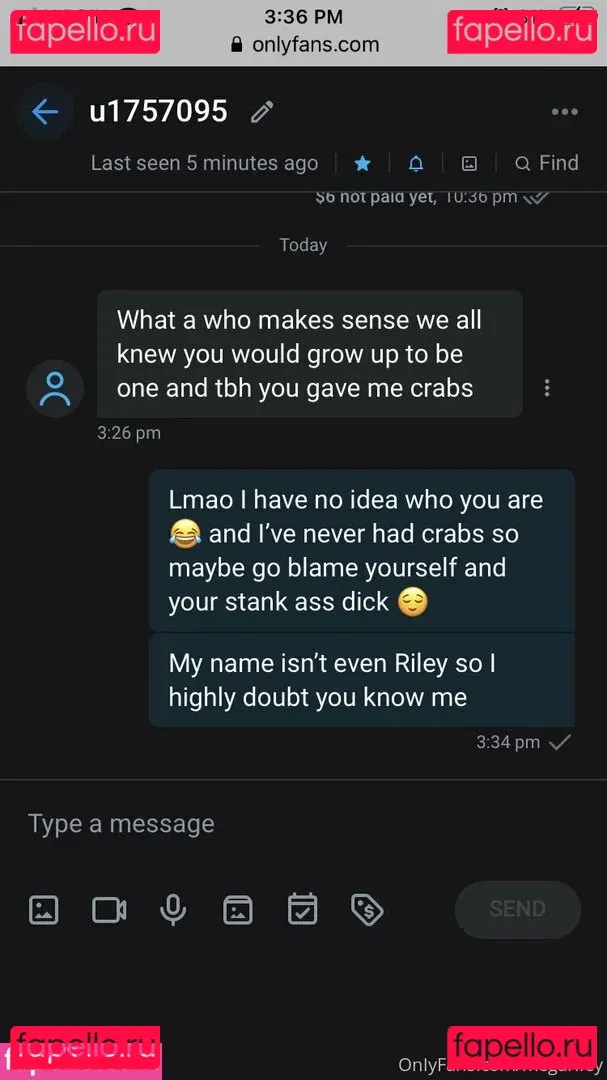Image resolution: width=607 pixels, height=1080 pixels.
Task: Open options for the crabs message
Action: coord(546,388)
